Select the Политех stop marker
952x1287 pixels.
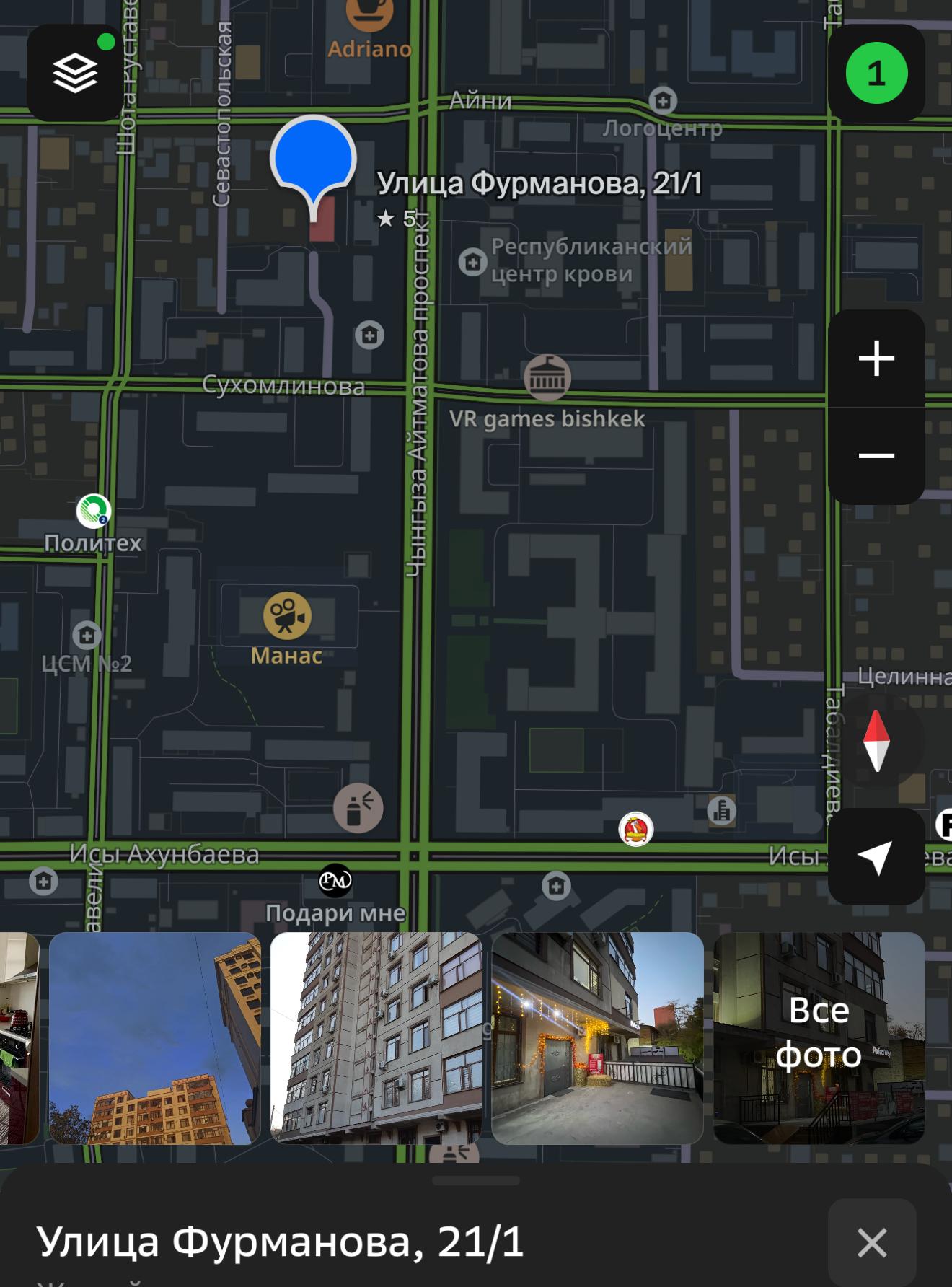tap(94, 511)
